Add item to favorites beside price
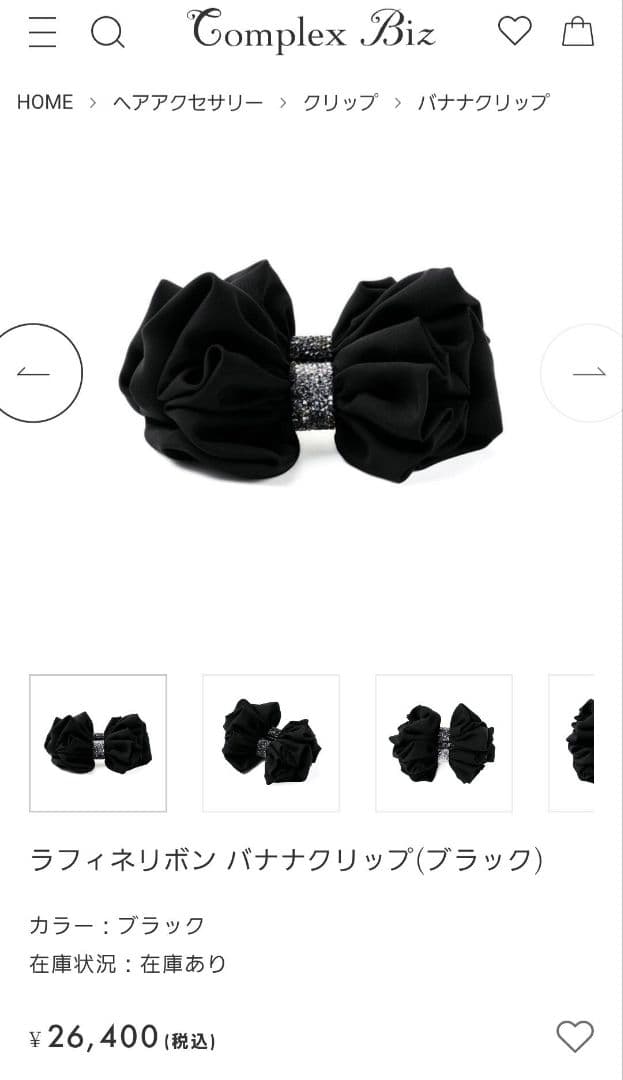The image size is (623, 1080). pos(574,1036)
